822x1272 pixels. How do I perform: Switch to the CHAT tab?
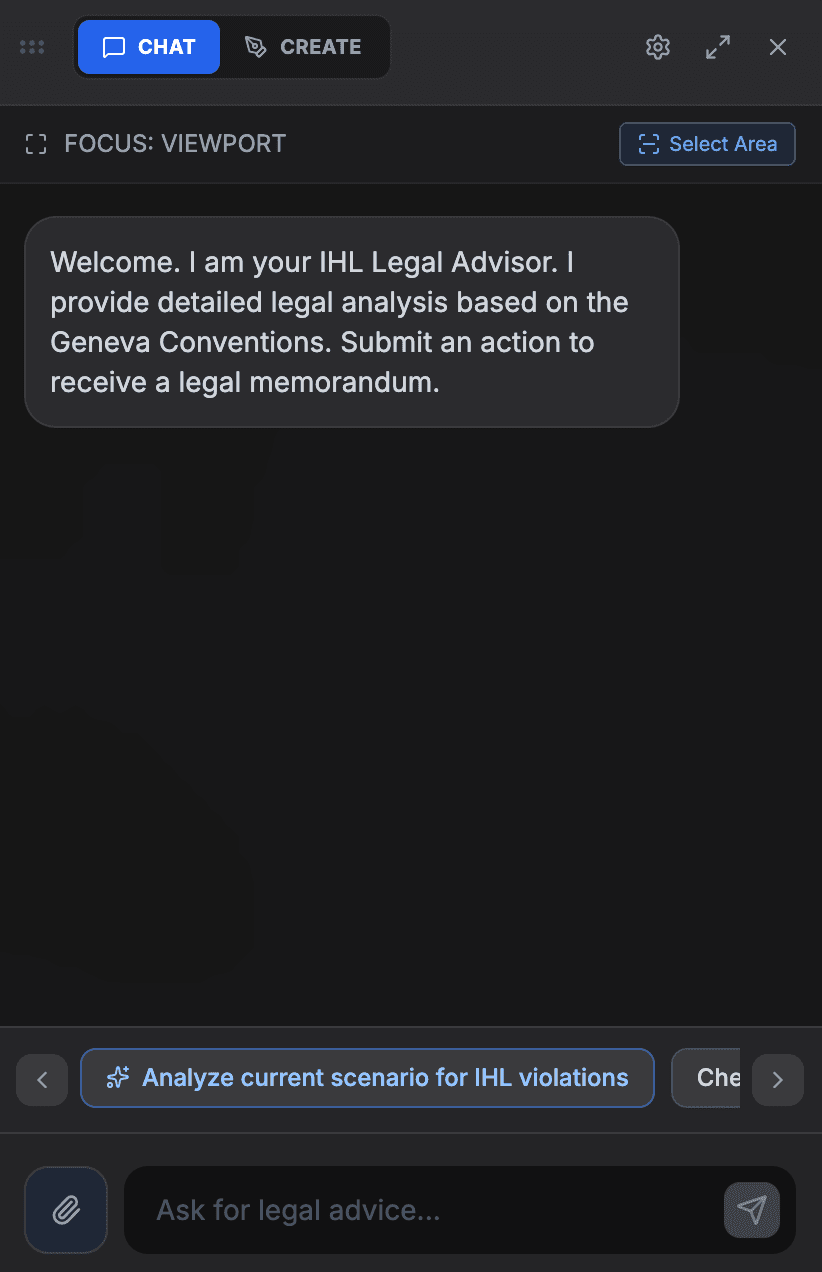coord(148,46)
